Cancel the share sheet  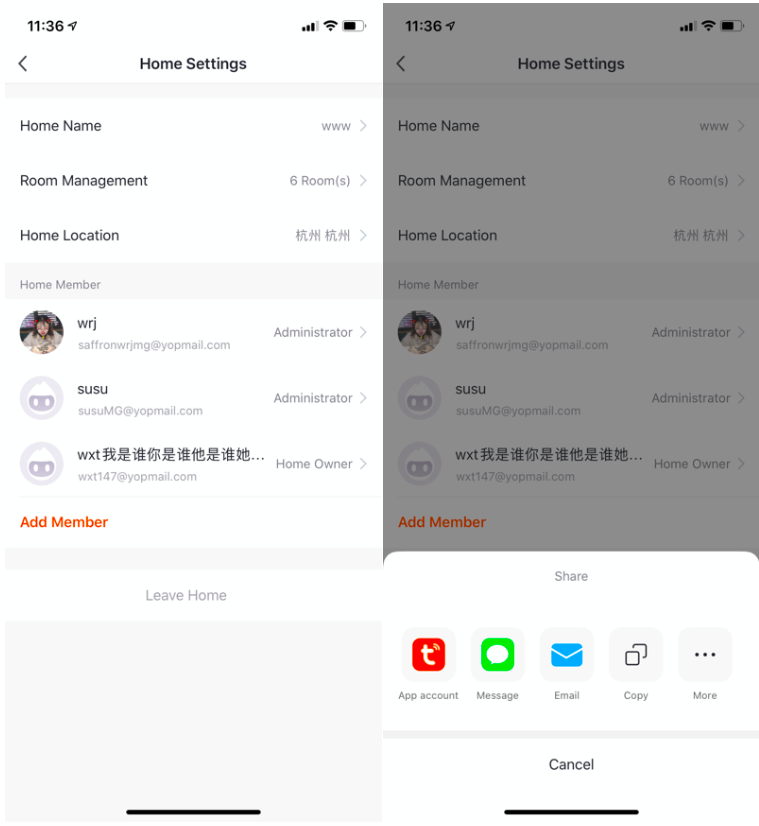pyautogui.click(x=571, y=764)
